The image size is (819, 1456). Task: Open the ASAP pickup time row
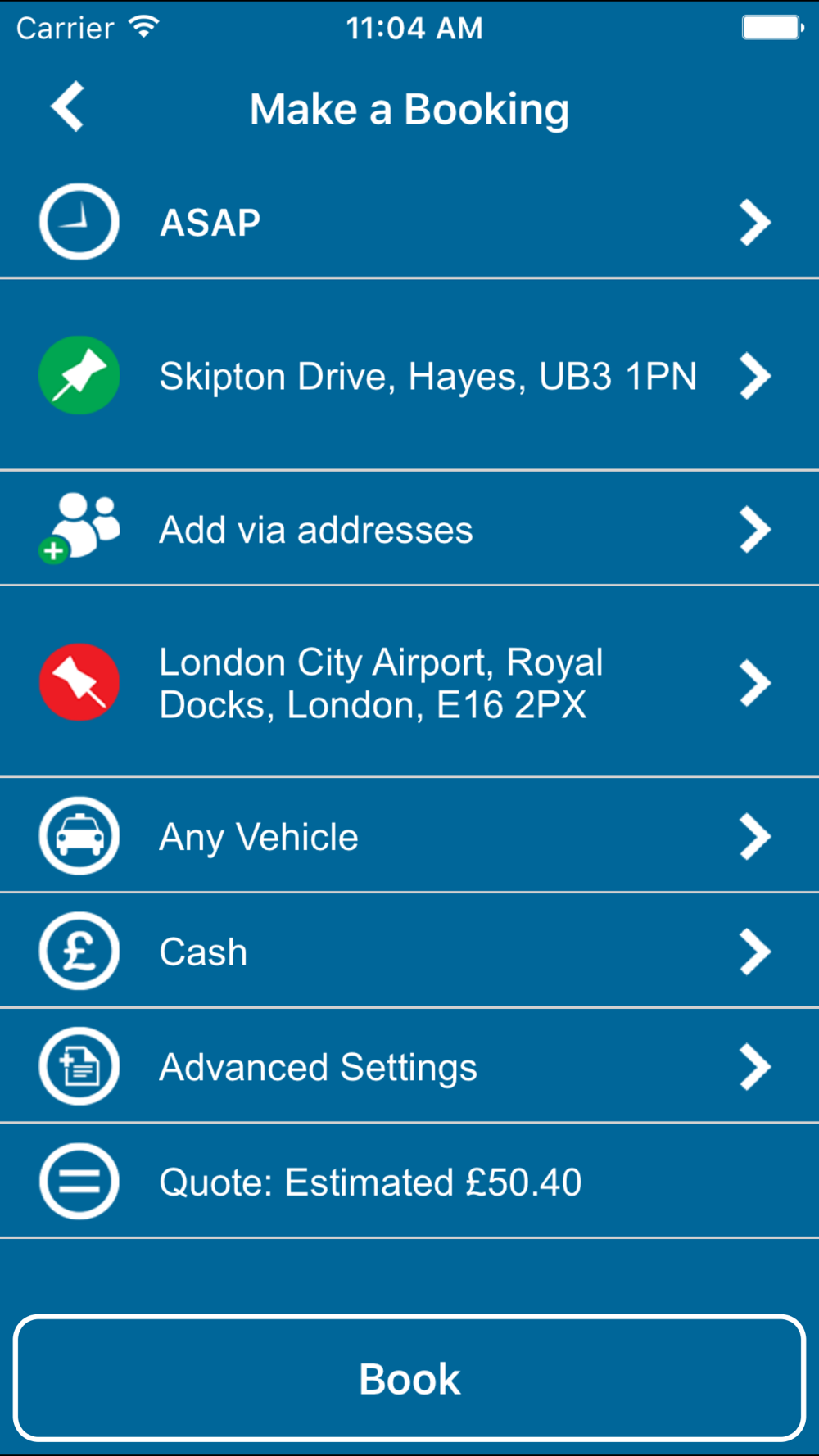[409, 222]
